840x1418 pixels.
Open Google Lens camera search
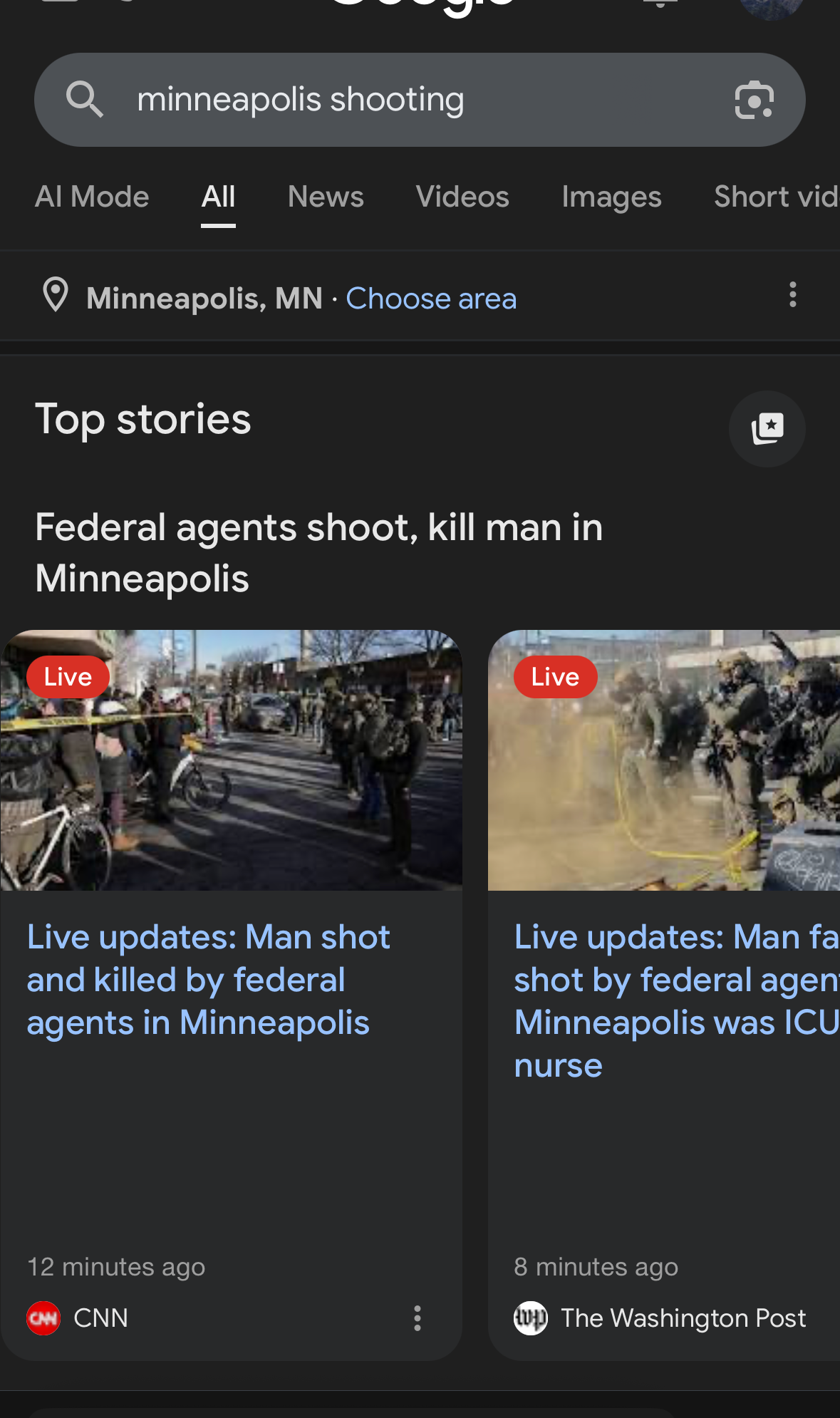point(754,100)
